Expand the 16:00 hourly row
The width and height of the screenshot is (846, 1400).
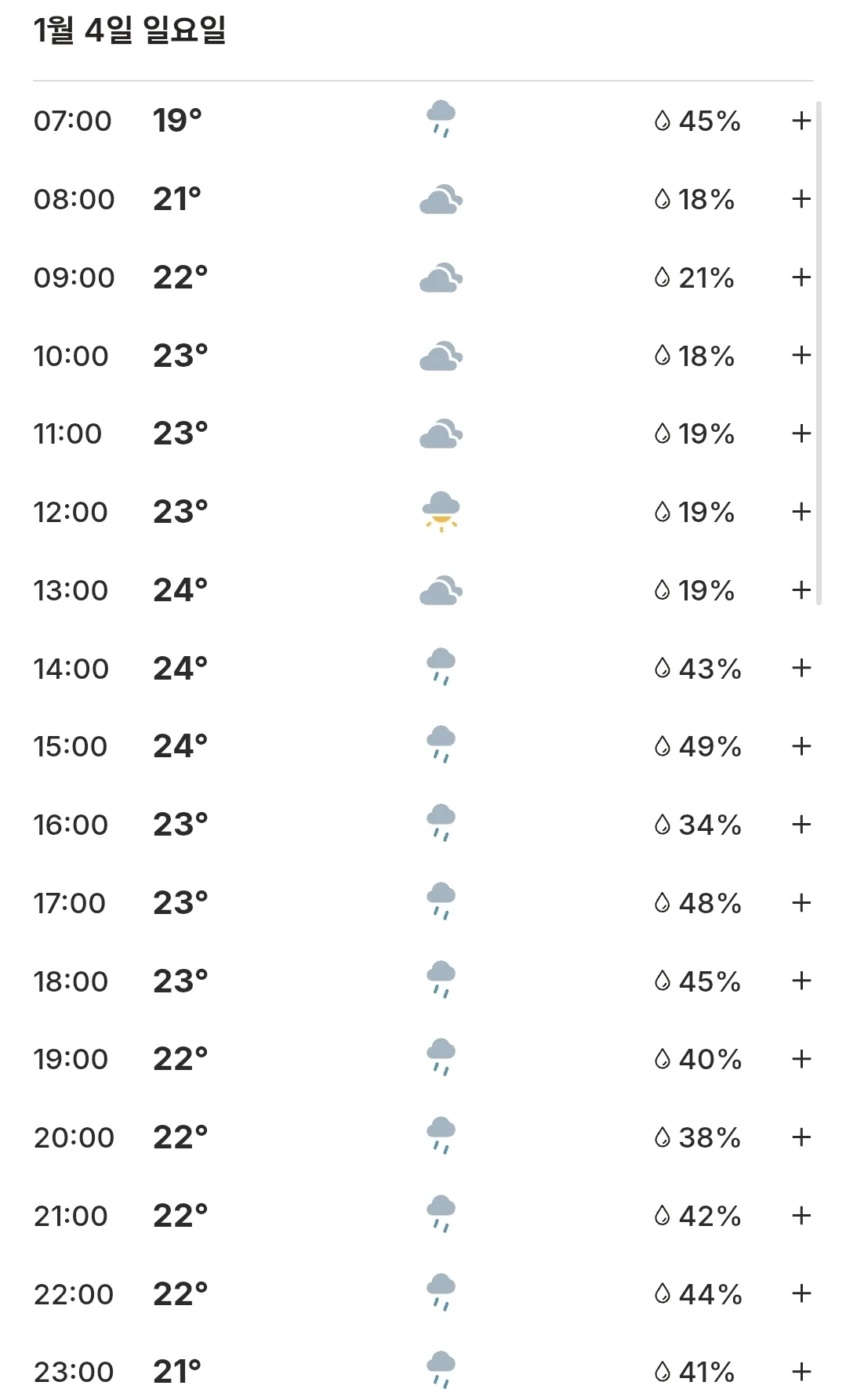[801, 825]
